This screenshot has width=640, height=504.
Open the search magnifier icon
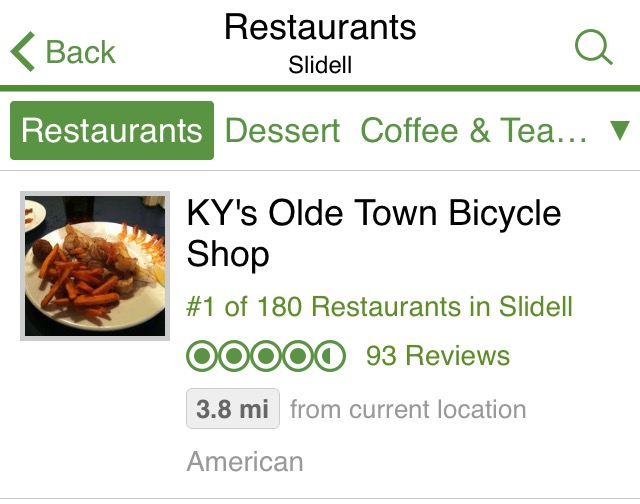pyautogui.click(x=593, y=47)
